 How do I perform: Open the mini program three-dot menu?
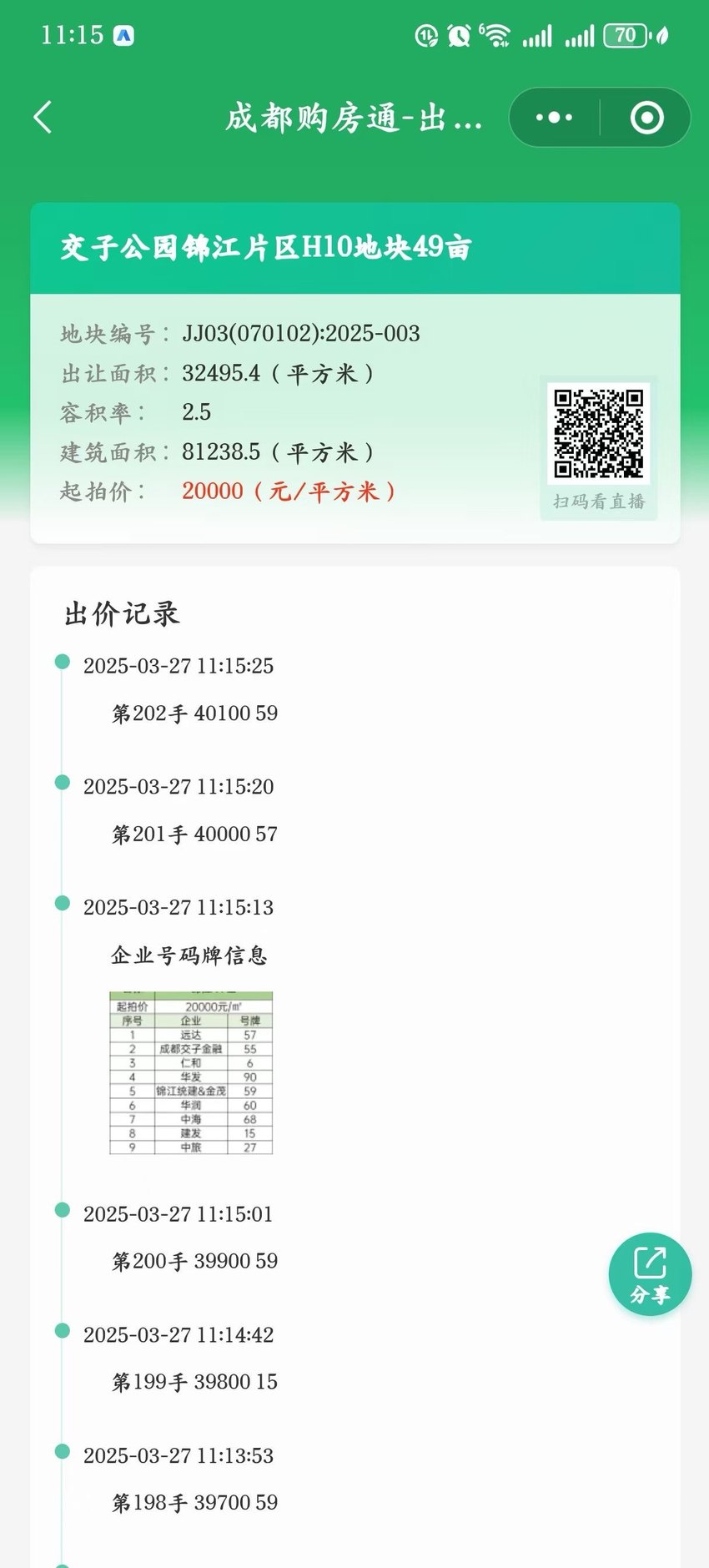point(554,118)
